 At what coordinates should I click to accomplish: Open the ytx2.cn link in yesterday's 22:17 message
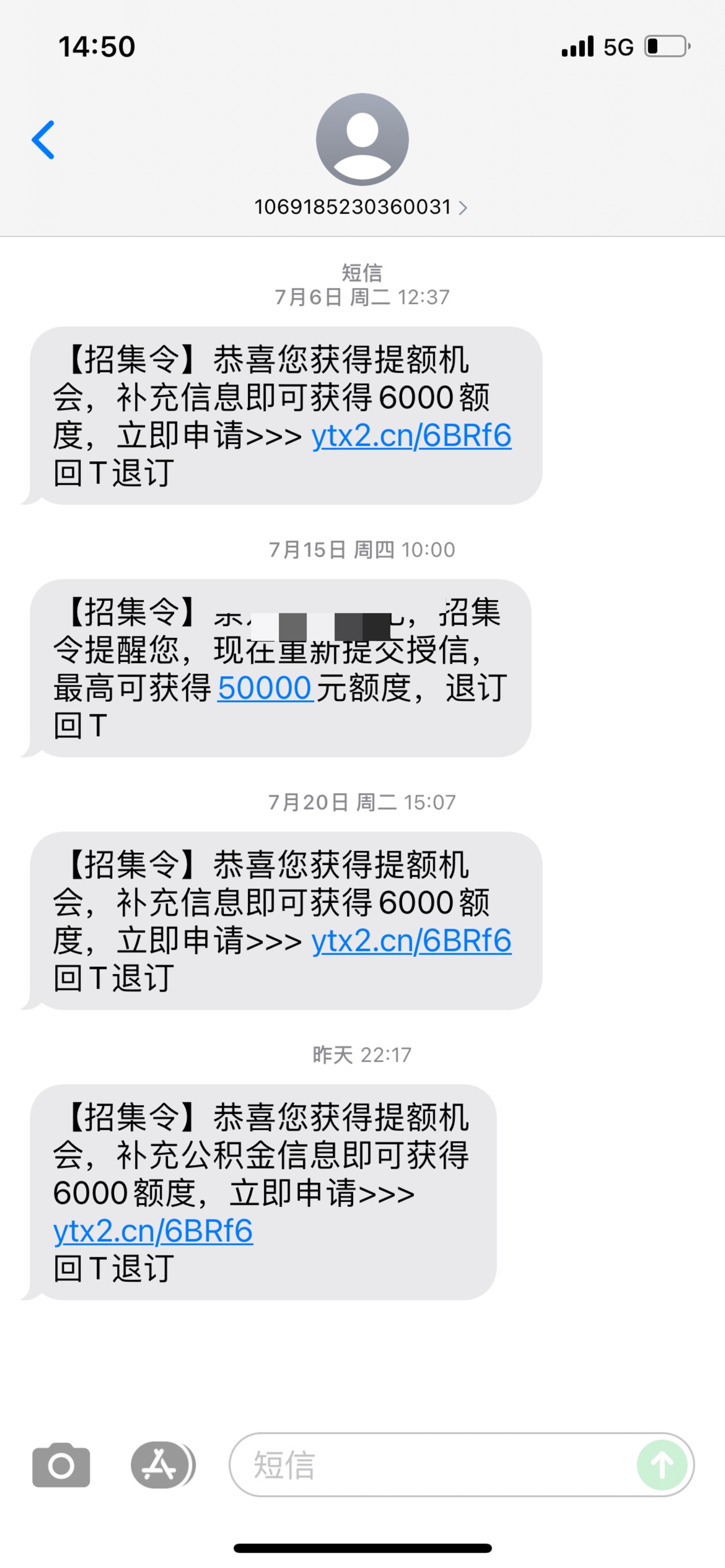(x=153, y=1230)
